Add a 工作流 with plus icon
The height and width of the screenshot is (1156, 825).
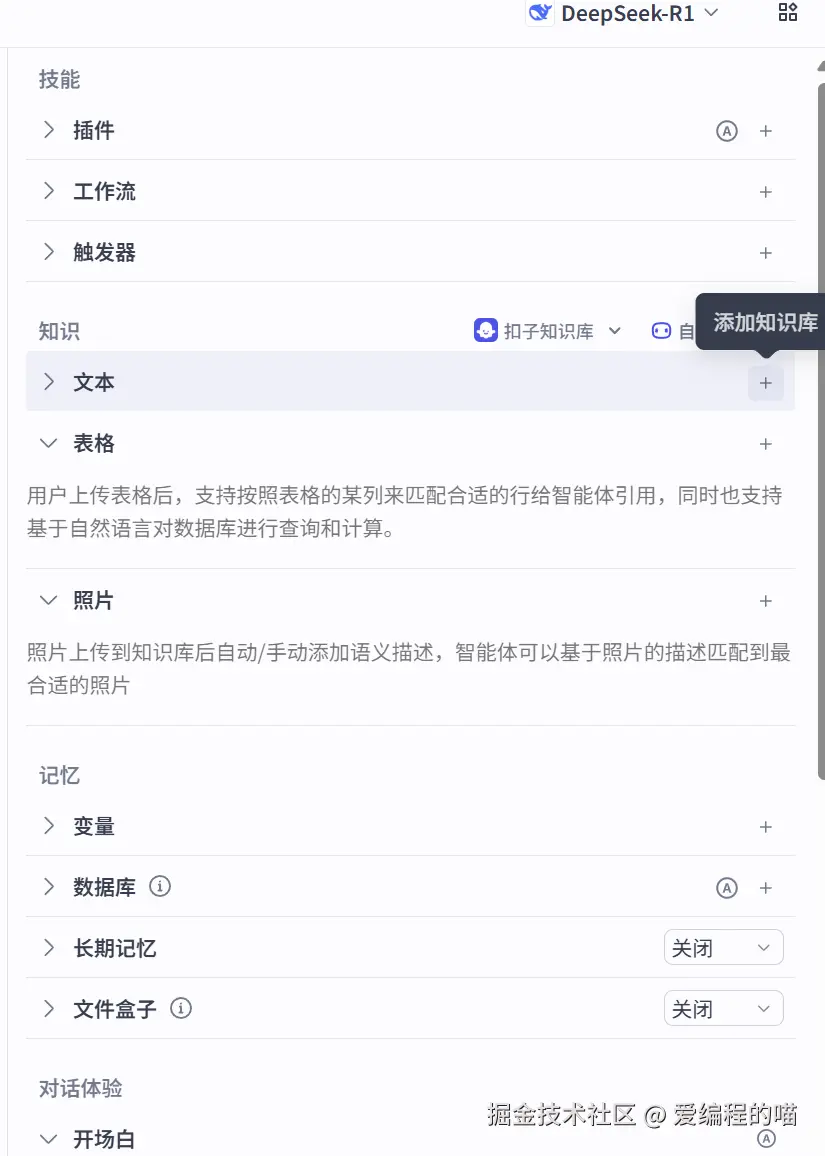pyautogui.click(x=766, y=192)
